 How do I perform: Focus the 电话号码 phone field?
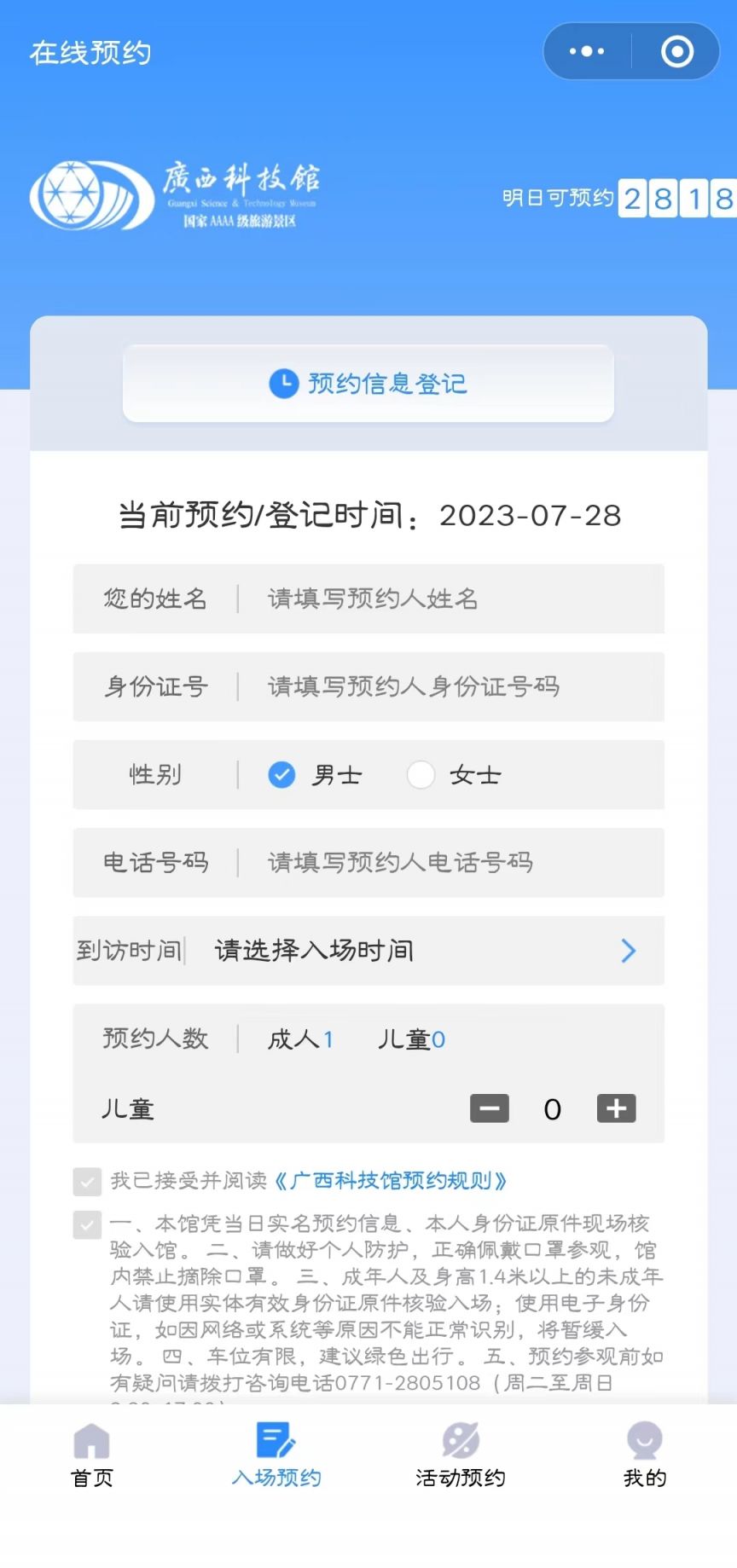[450, 863]
